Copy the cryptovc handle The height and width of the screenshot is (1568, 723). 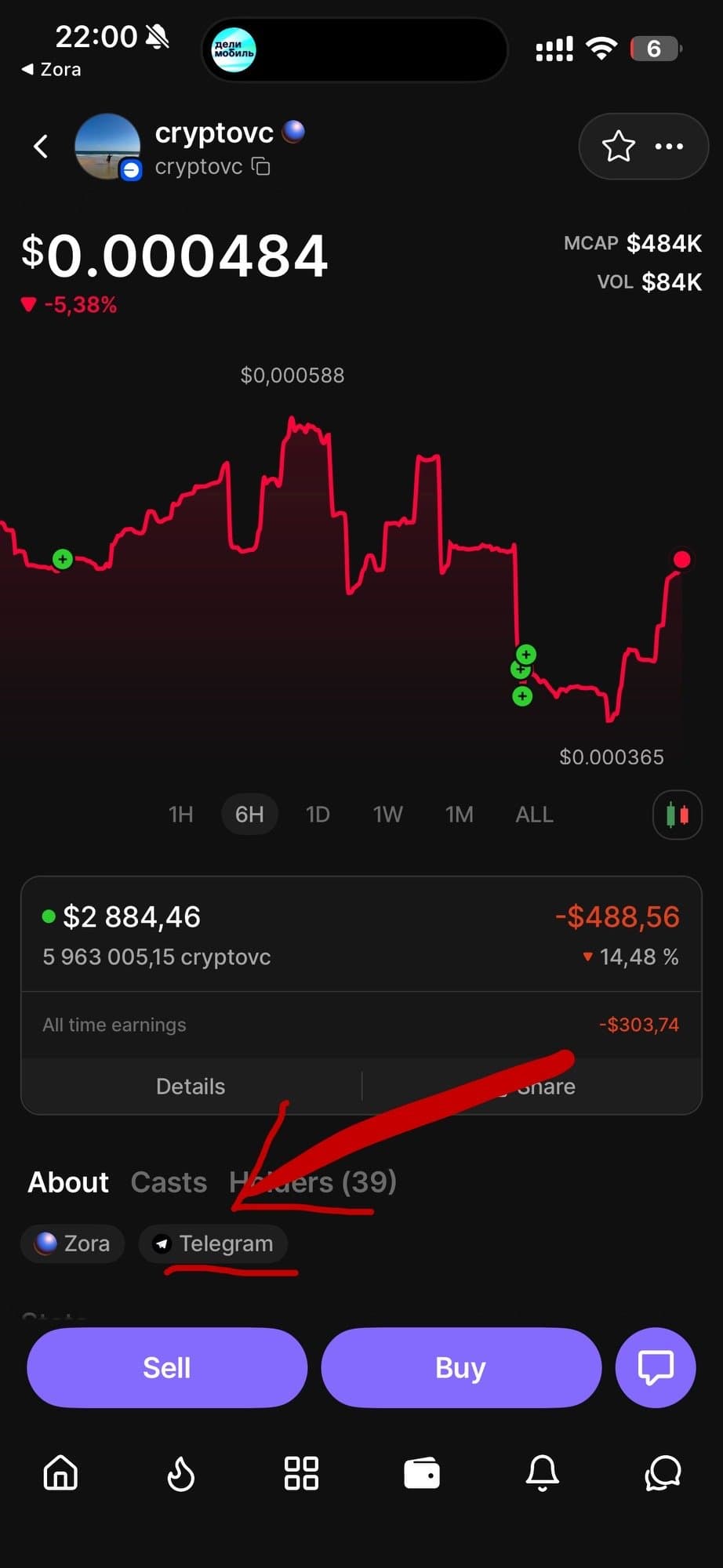(260, 166)
